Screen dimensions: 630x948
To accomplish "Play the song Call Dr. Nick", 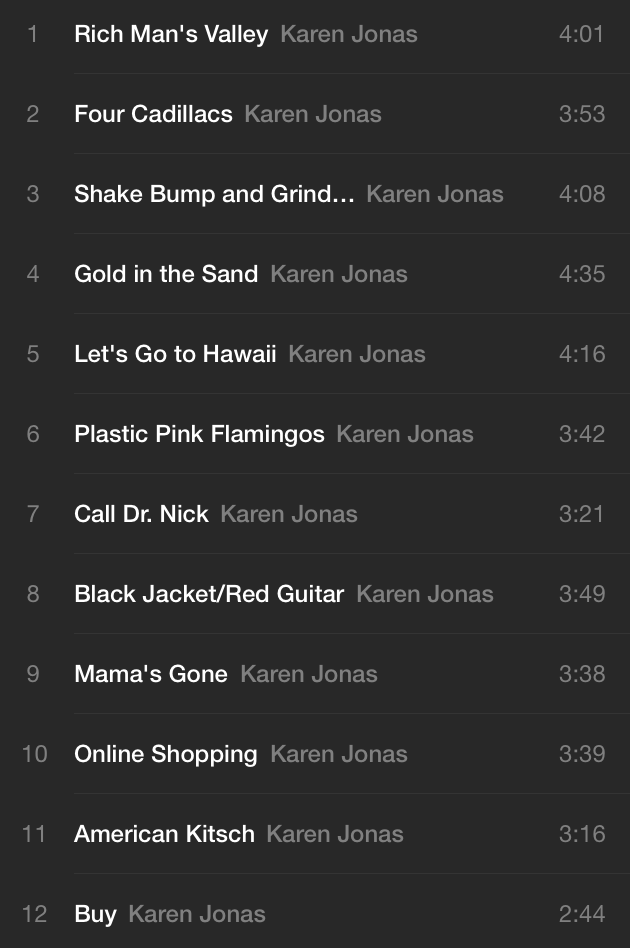I will tap(141, 514).
